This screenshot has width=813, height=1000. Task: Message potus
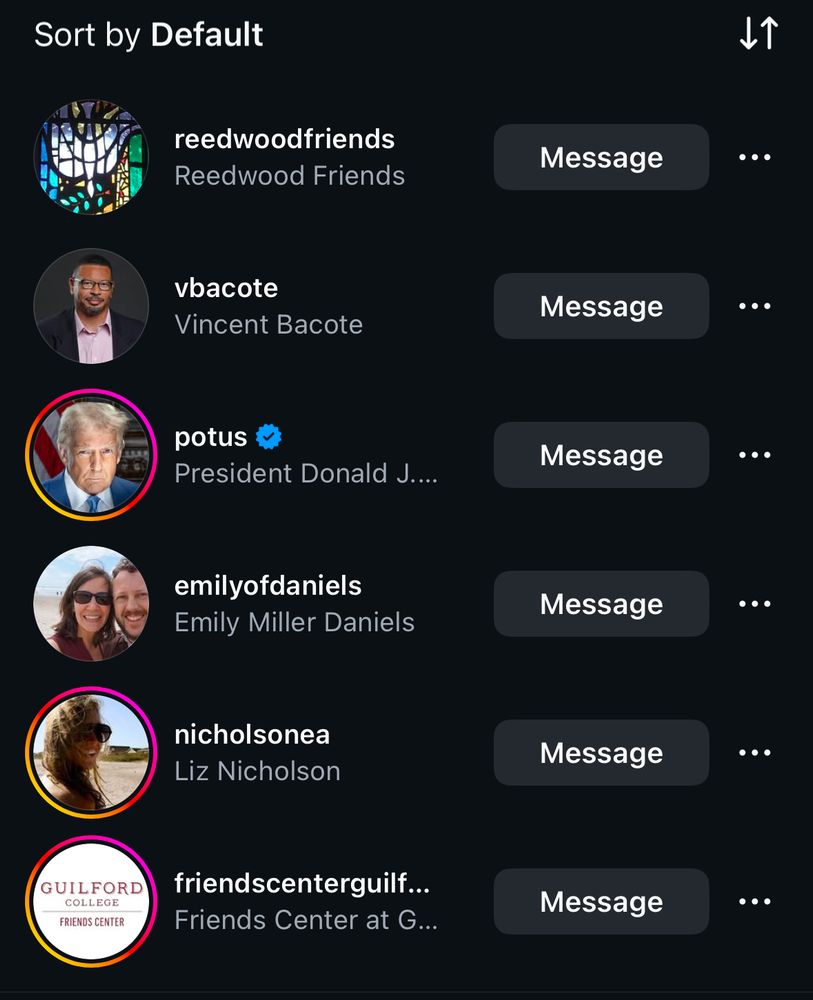(x=600, y=455)
